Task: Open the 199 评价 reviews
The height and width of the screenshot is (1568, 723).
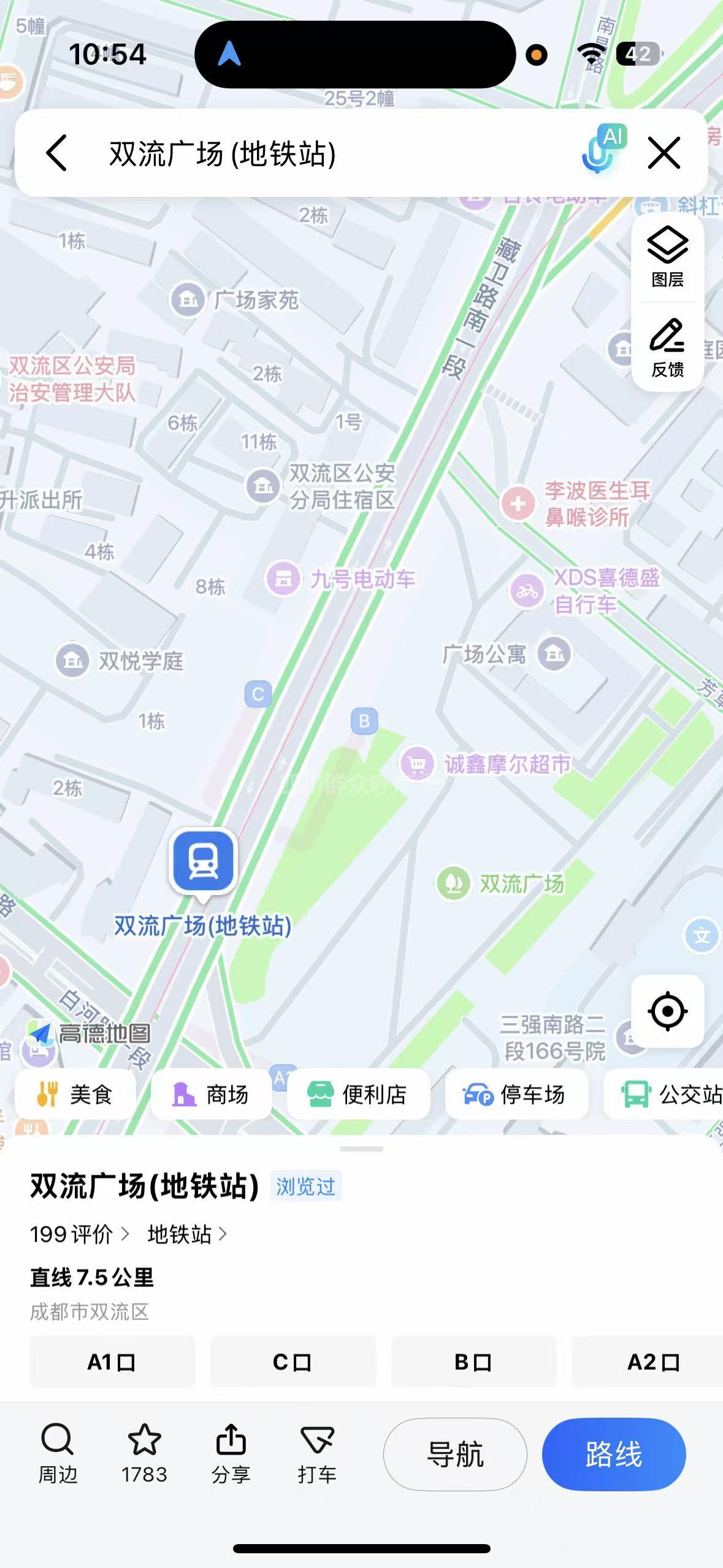Action: pyautogui.click(x=80, y=1234)
